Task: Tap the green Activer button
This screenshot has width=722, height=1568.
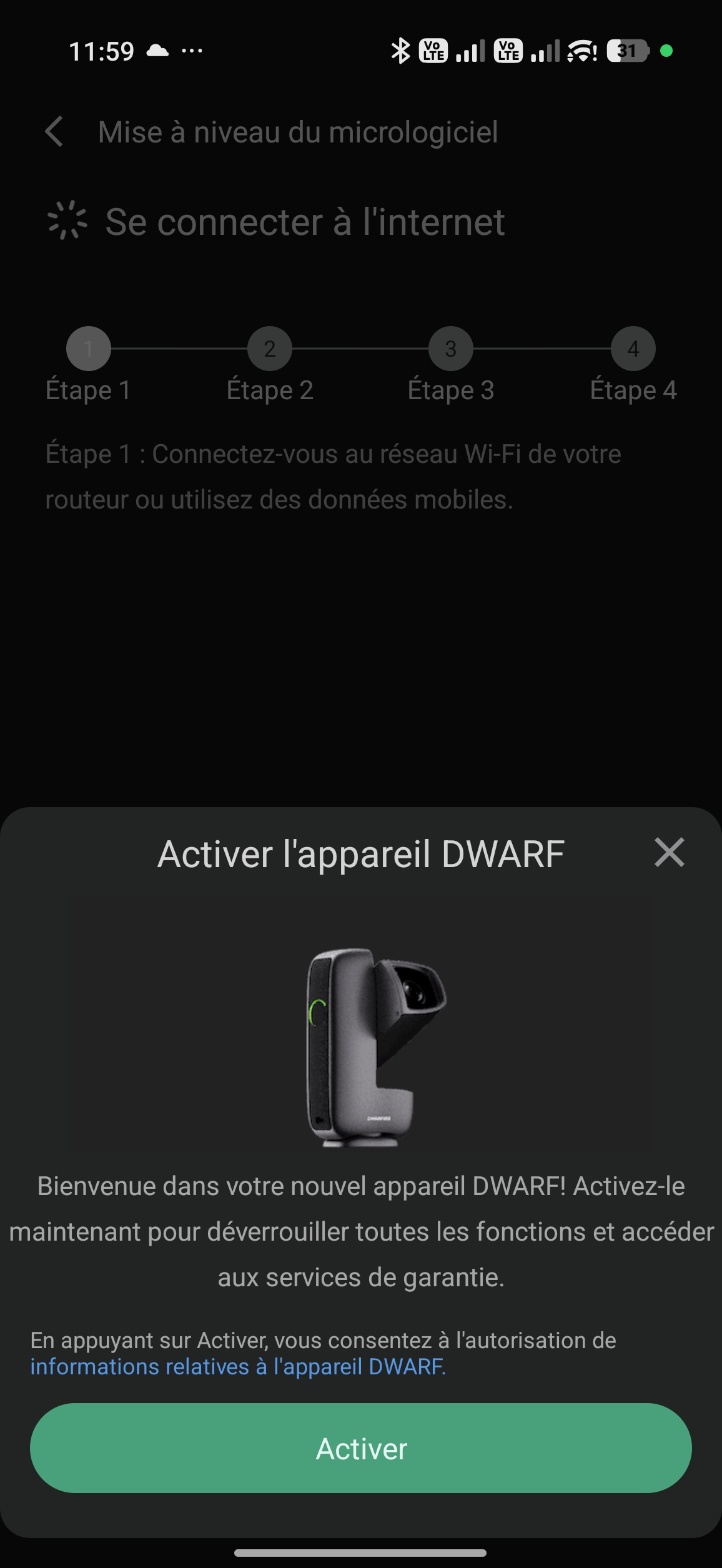Action: tap(361, 1448)
